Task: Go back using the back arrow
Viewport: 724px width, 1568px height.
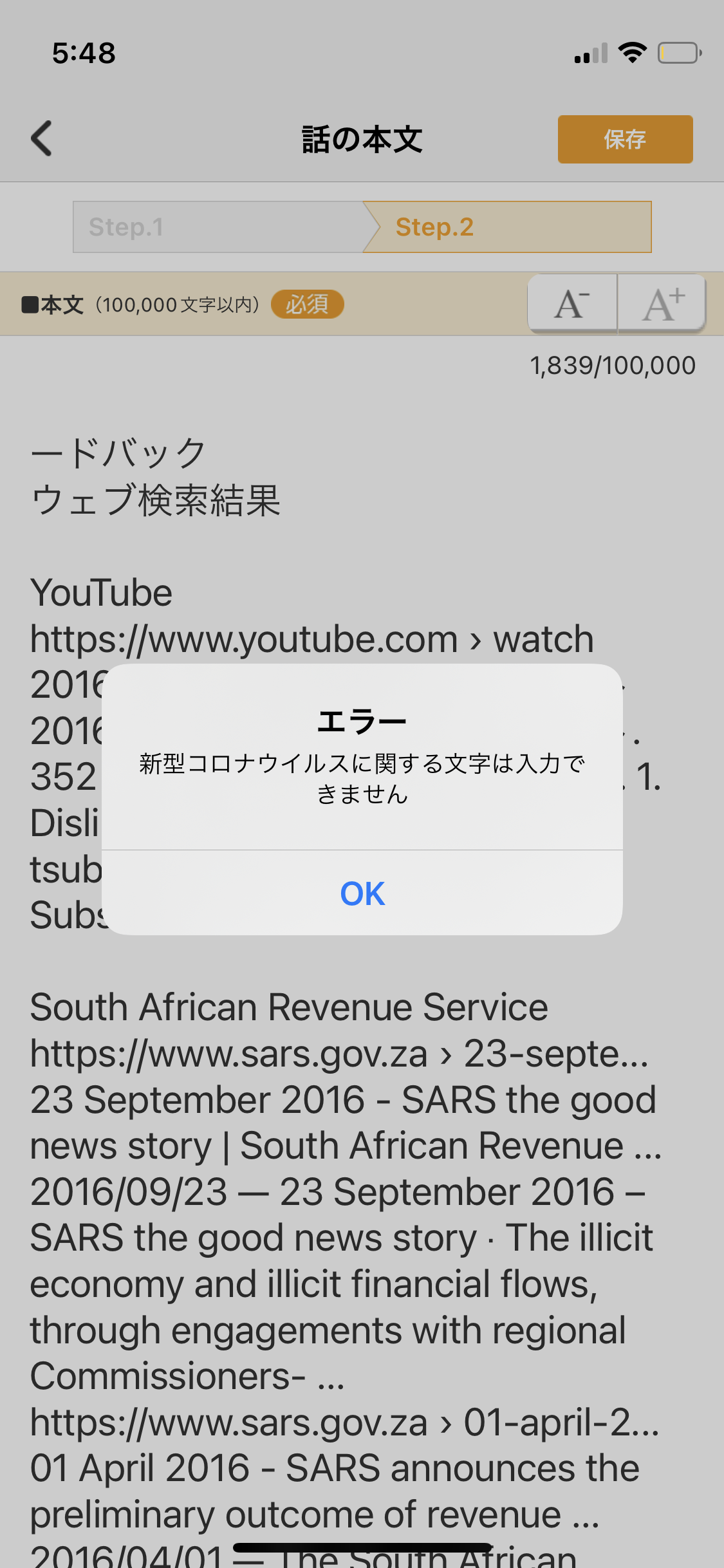Action: point(42,138)
